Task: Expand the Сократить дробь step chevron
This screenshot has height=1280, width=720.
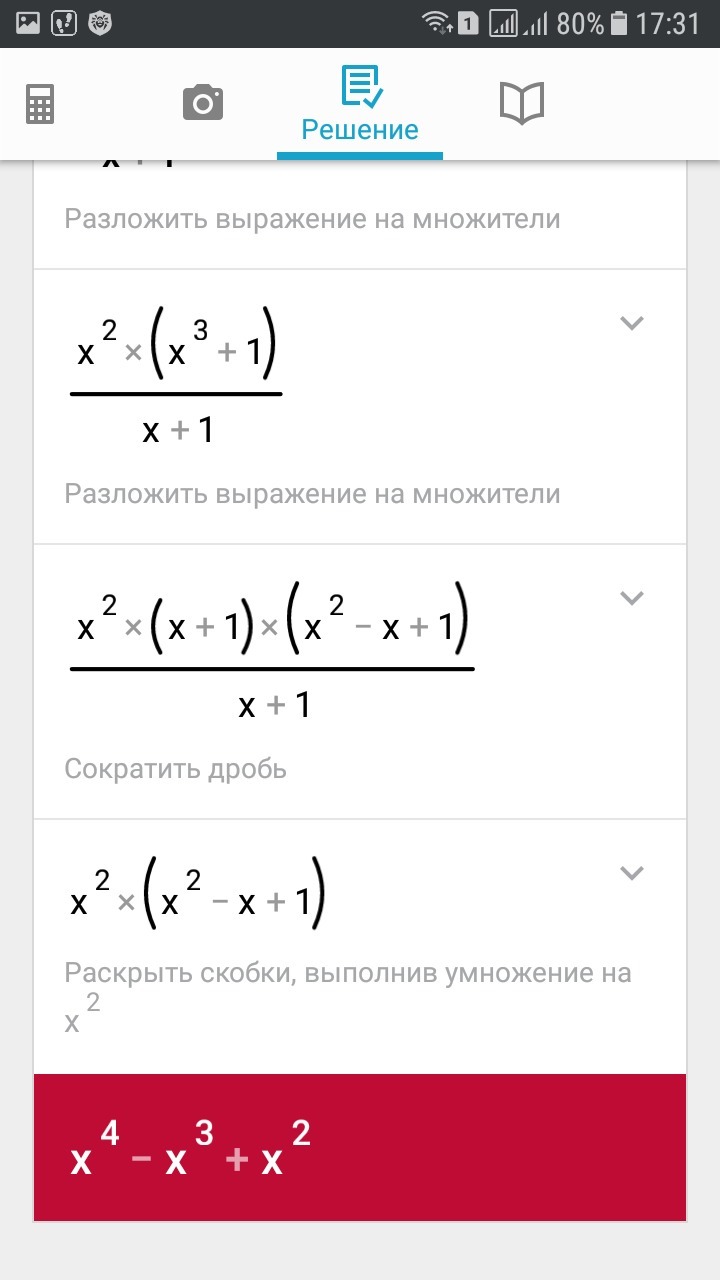Action: point(630,598)
